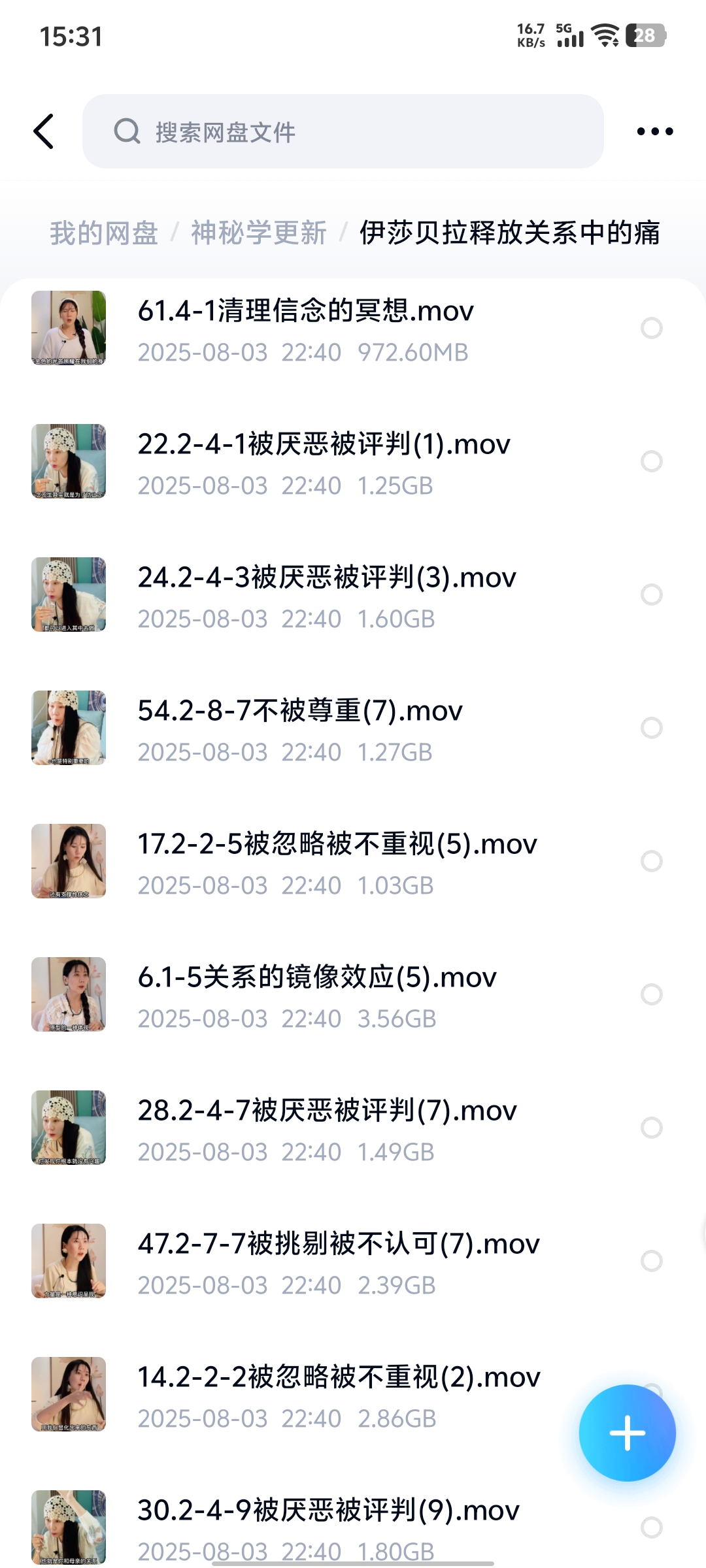The width and height of the screenshot is (706, 1568).
Task: Open 14.2-2-2被忽略被不重视(2).mov
Action: [339, 1377]
